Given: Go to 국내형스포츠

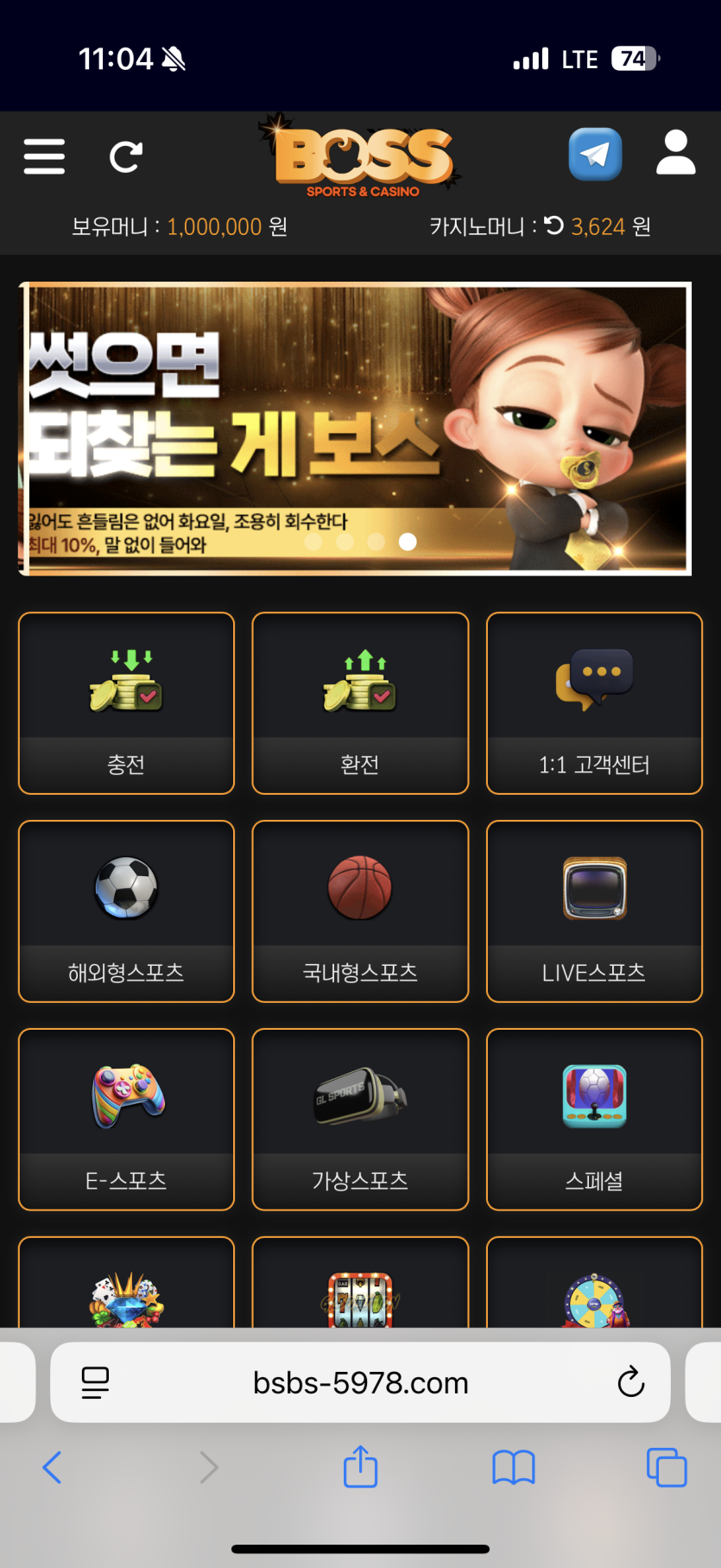Looking at the screenshot, I should [x=360, y=911].
